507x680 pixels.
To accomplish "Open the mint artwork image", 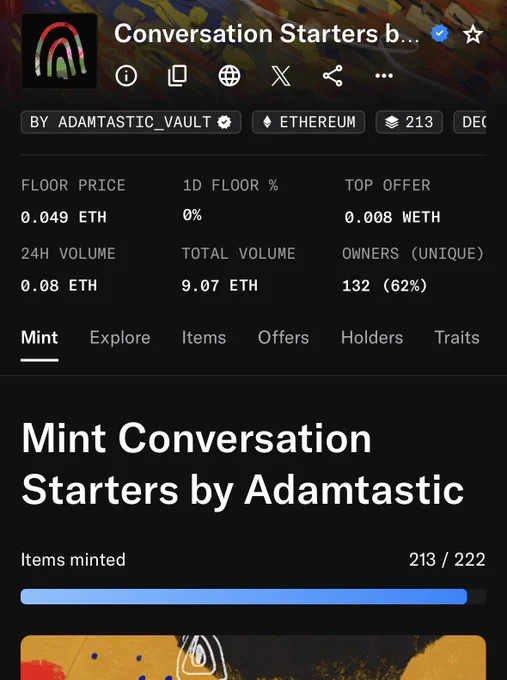I will click(253, 657).
